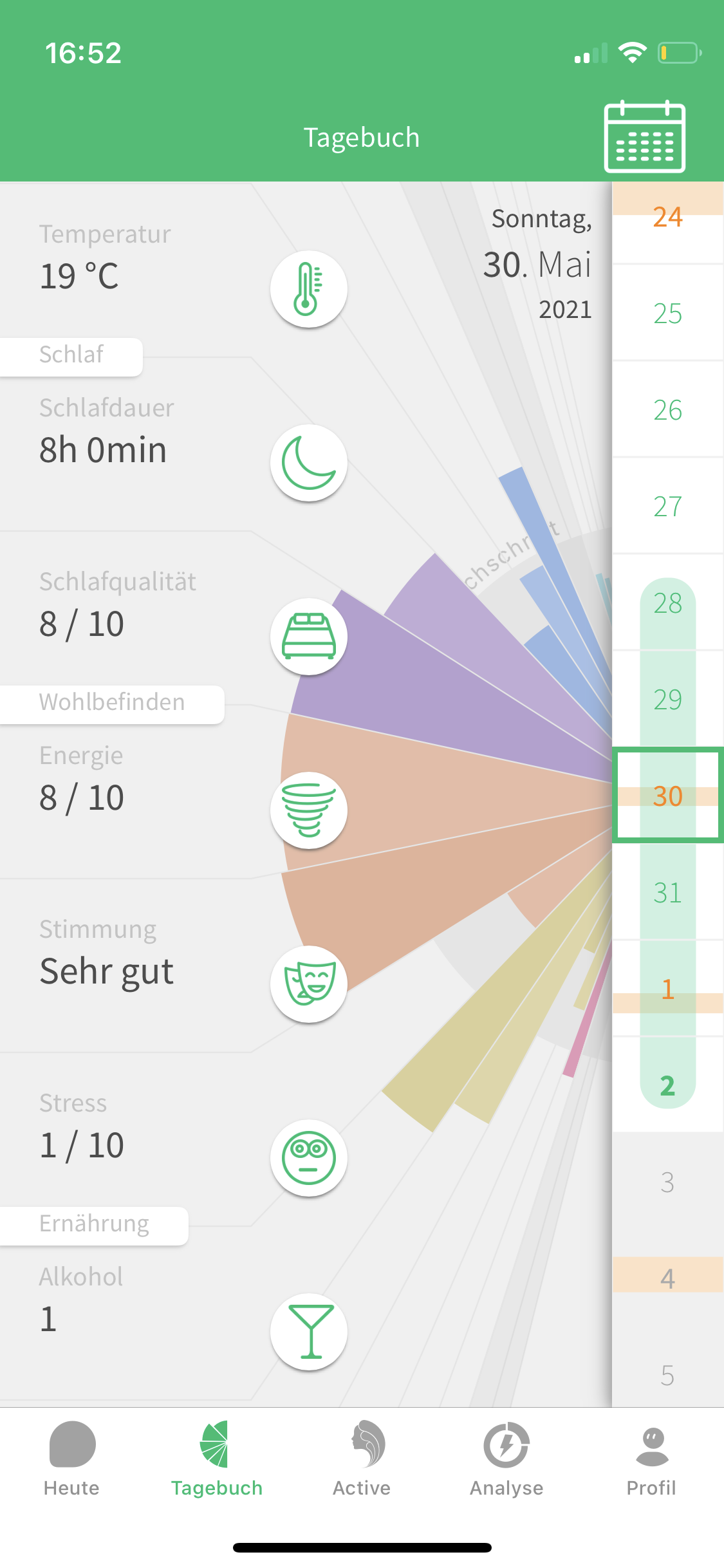Switch to the Active tab
The image size is (724, 1568).
coord(362,1459)
